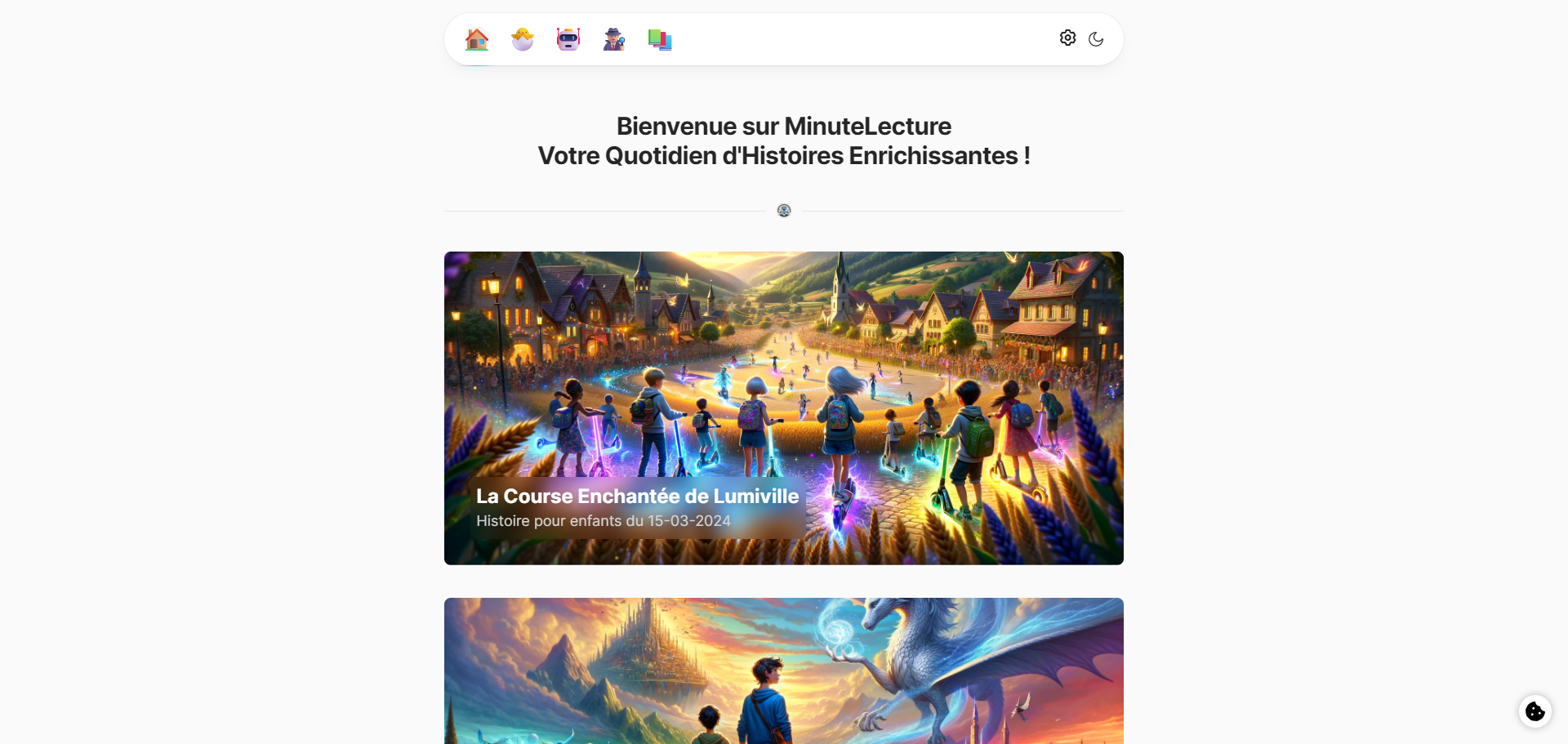Image resolution: width=1568 pixels, height=744 pixels.
Task: Open the cookie preferences button
Action: click(x=1535, y=711)
